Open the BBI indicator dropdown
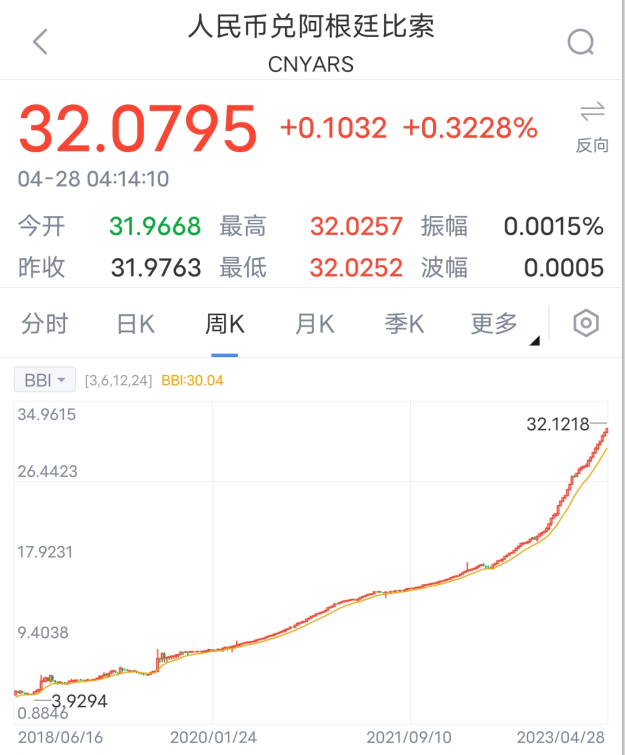The height and width of the screenshot is (755, 625). (45, 380)
